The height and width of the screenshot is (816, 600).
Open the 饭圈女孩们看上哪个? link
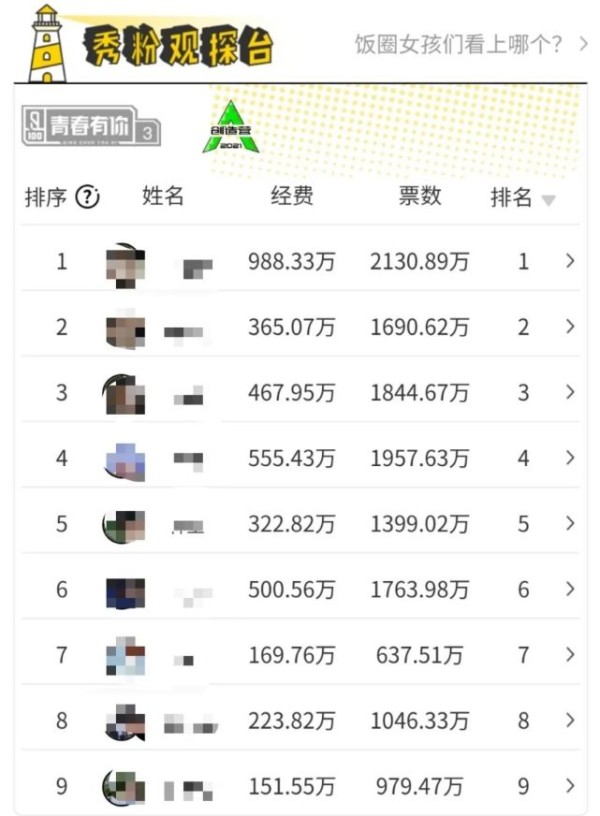coord(470,44)
